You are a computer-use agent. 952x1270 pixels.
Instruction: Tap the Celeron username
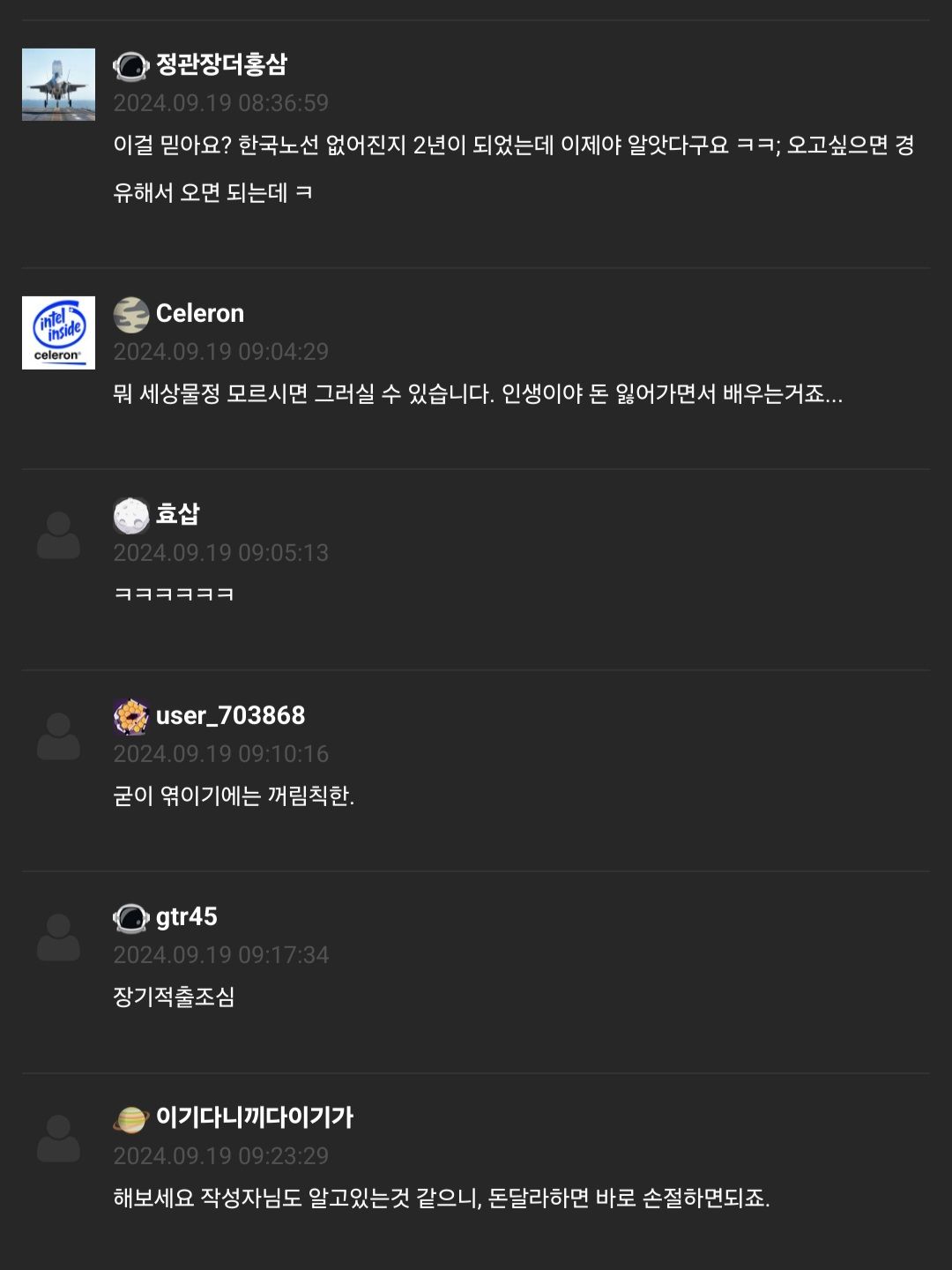tap(200, 314)
